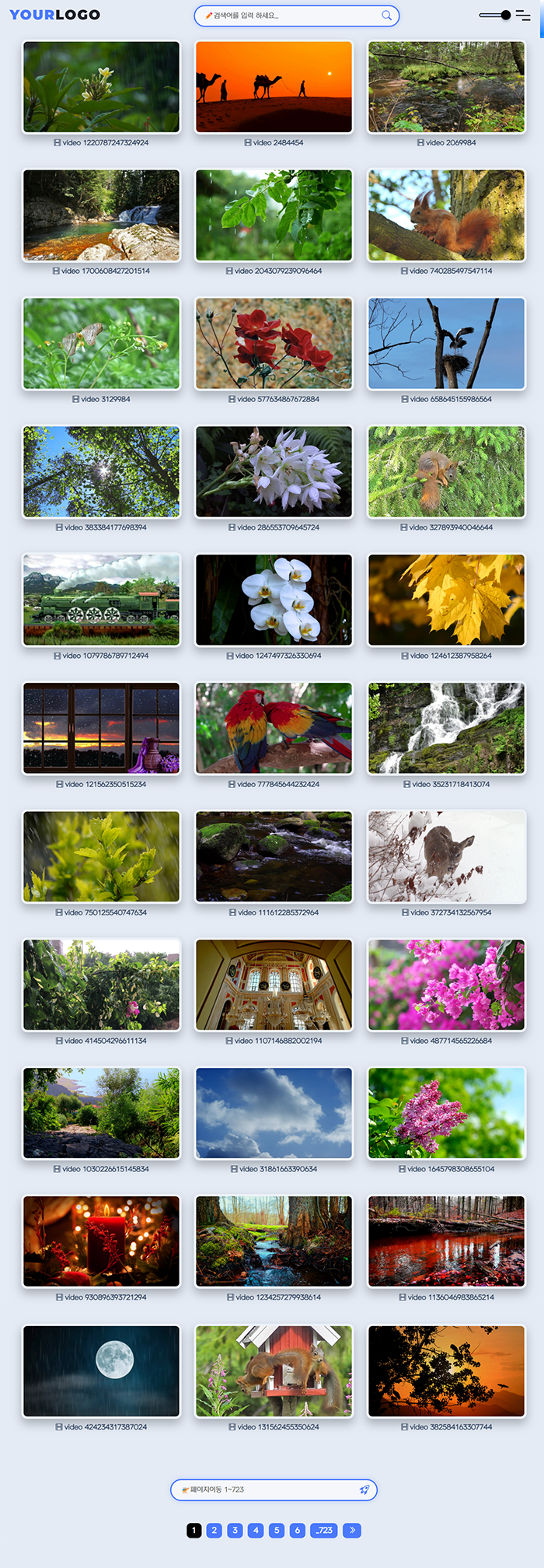Image resolution: width=544 pixels, height=1568 pixels.
Task: Open video 2484454 with camels at sunset
Action: pos(274,87)
